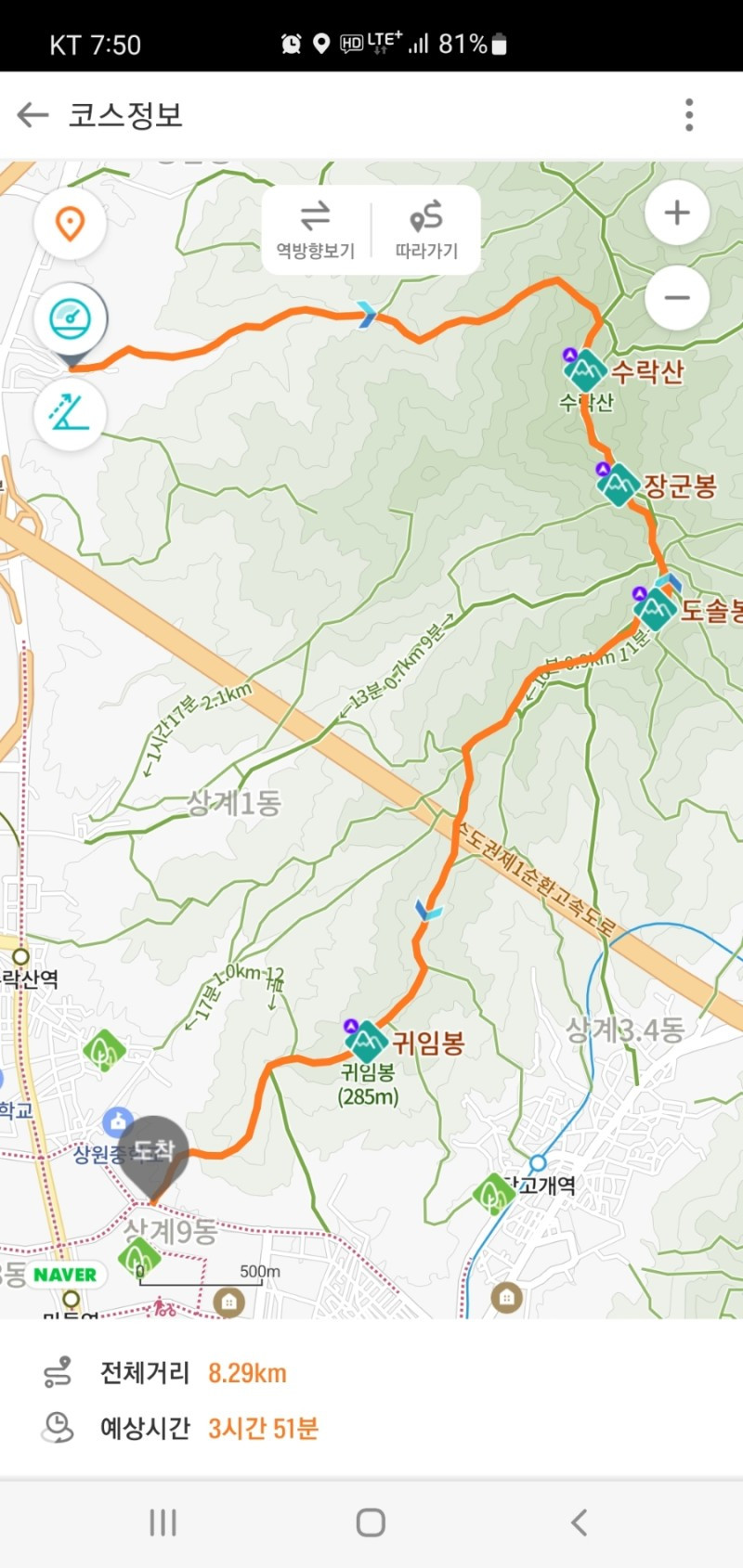Viewport: 743px width, 1568px height.
Task: Open recent apps from the navigation bar
Action: pyautogui.click(x=163, y=1523)
